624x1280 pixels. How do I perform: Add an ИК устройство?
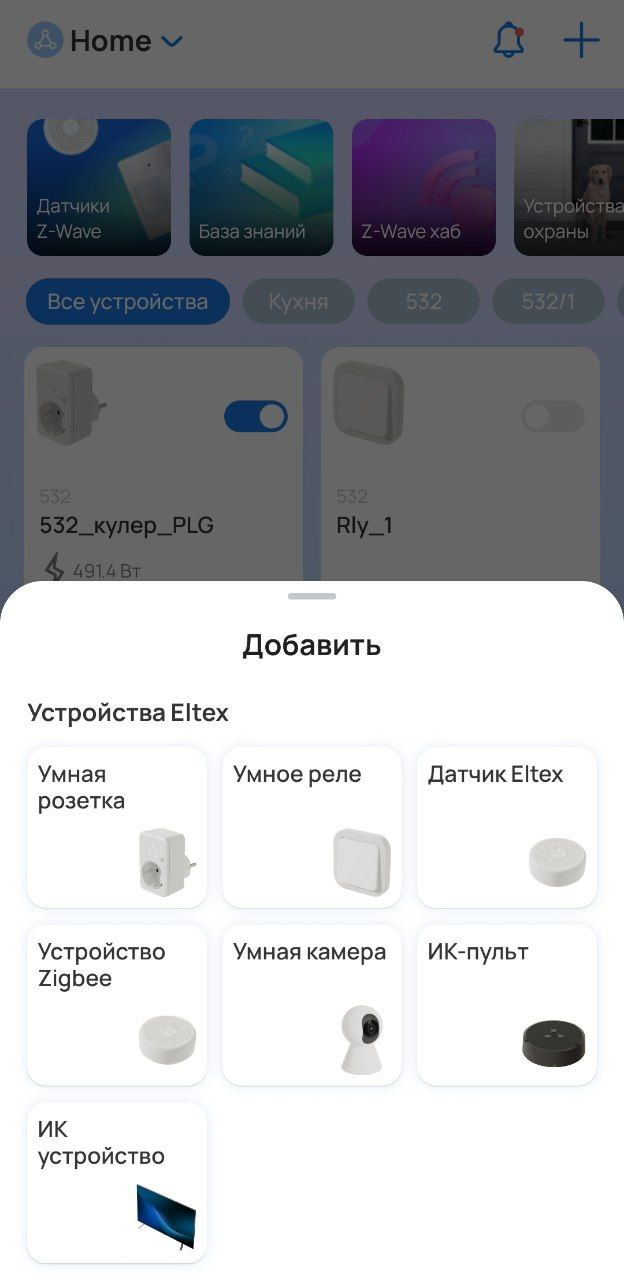[x=117, y=1182]
